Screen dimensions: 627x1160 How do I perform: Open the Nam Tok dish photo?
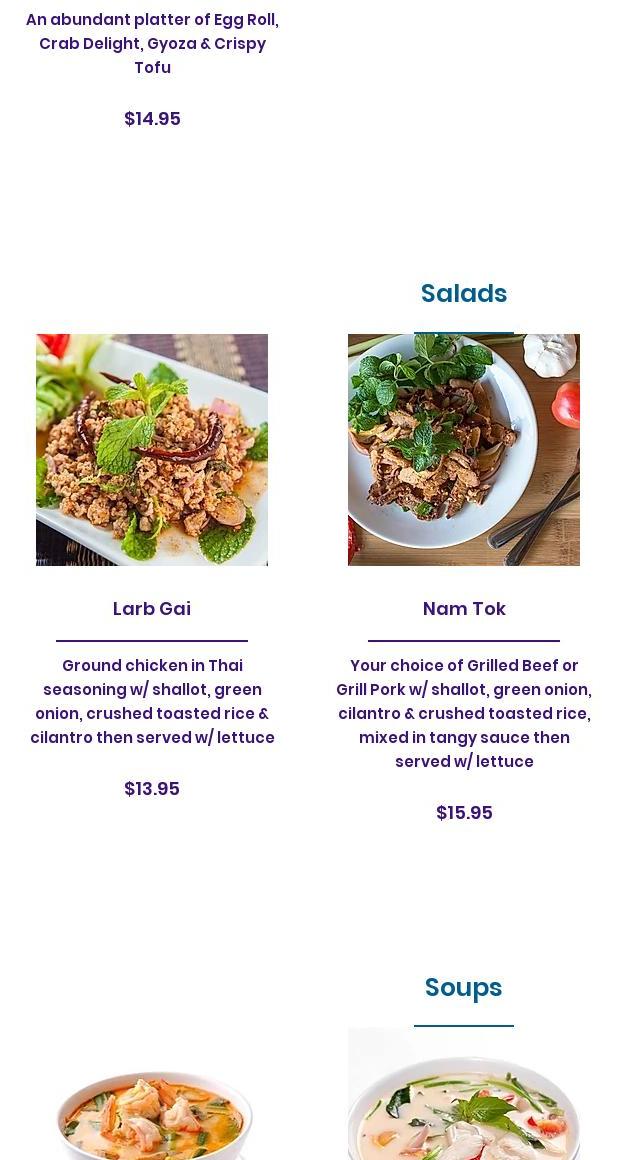tap(464, 450)
